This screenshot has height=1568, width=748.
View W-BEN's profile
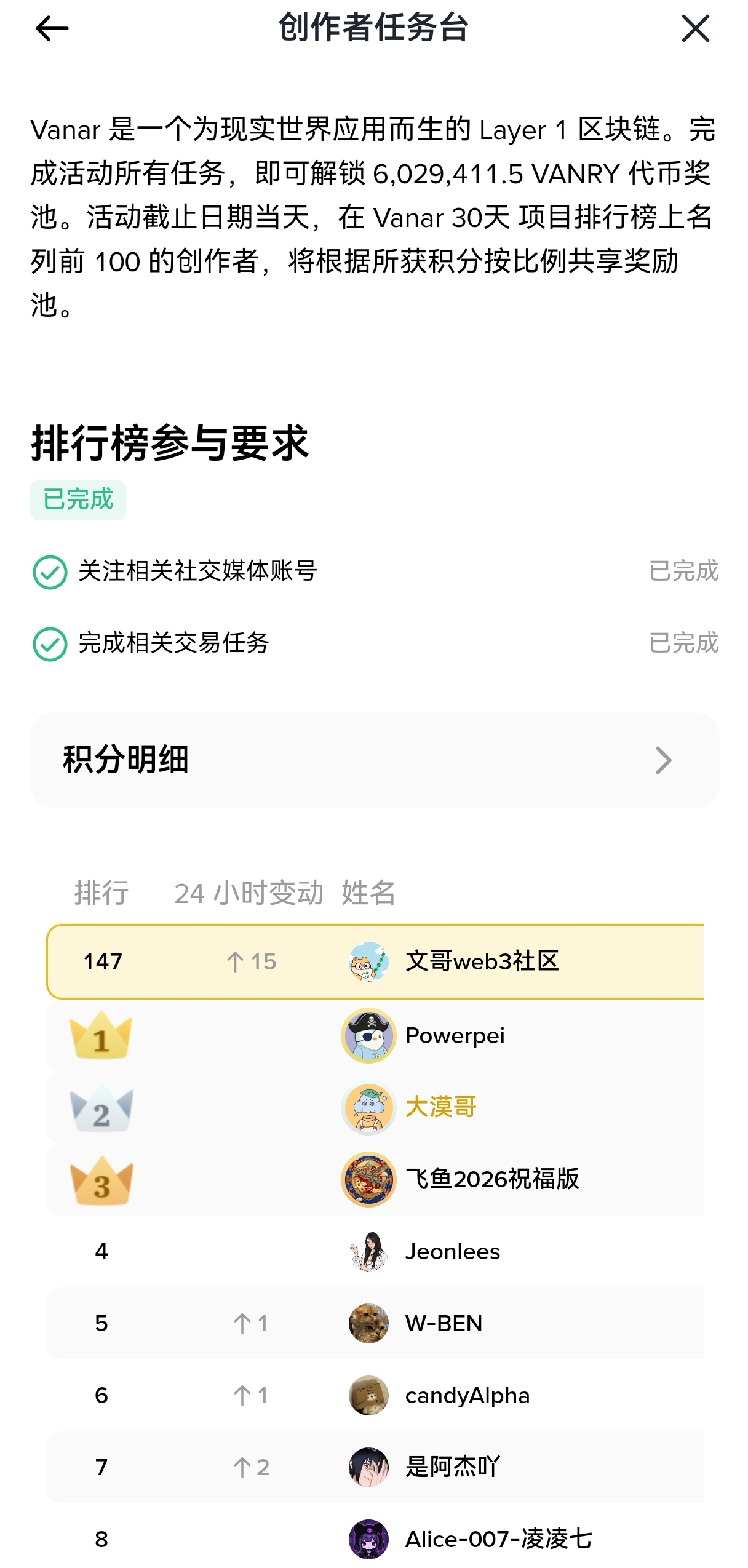[x=444, y=1323]
